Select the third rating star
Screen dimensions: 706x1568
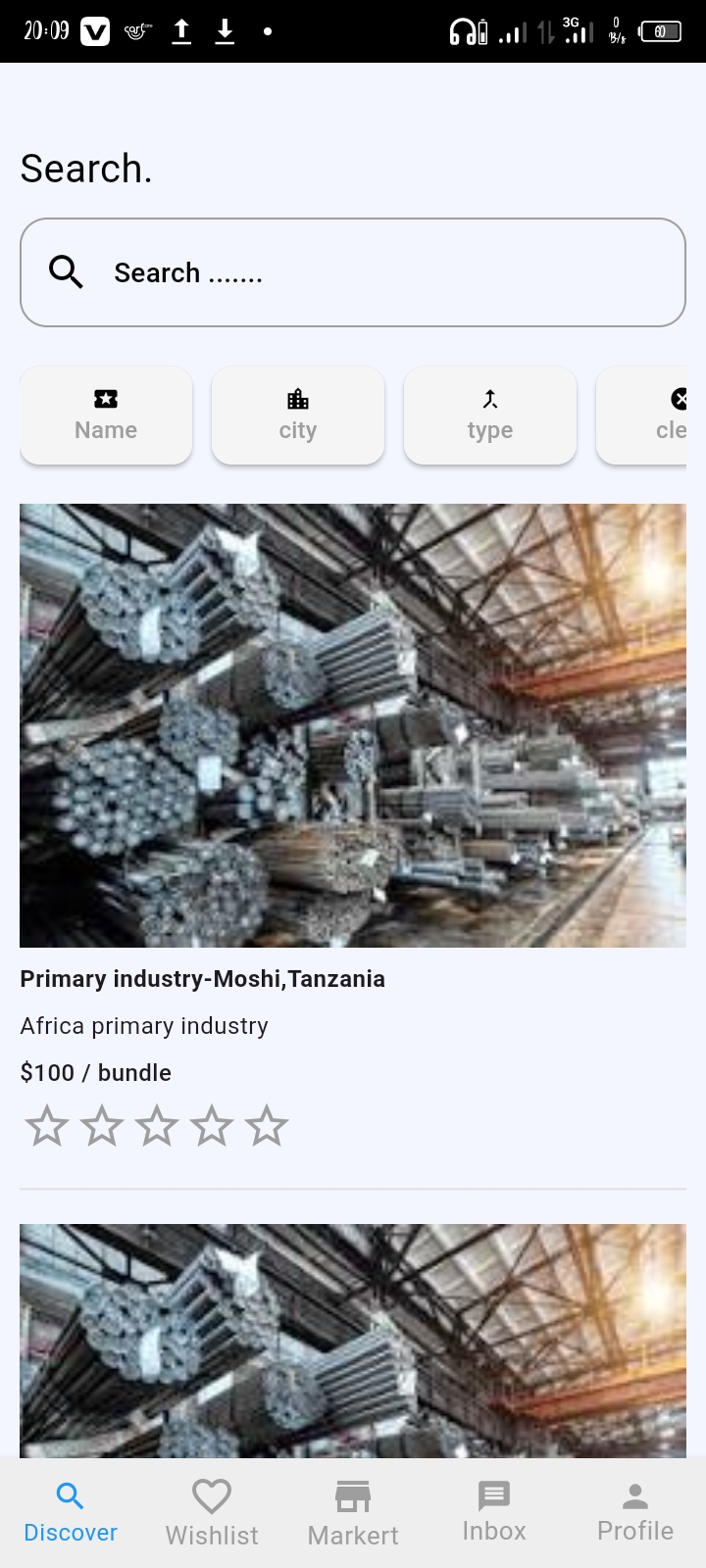coord(157,1125)
